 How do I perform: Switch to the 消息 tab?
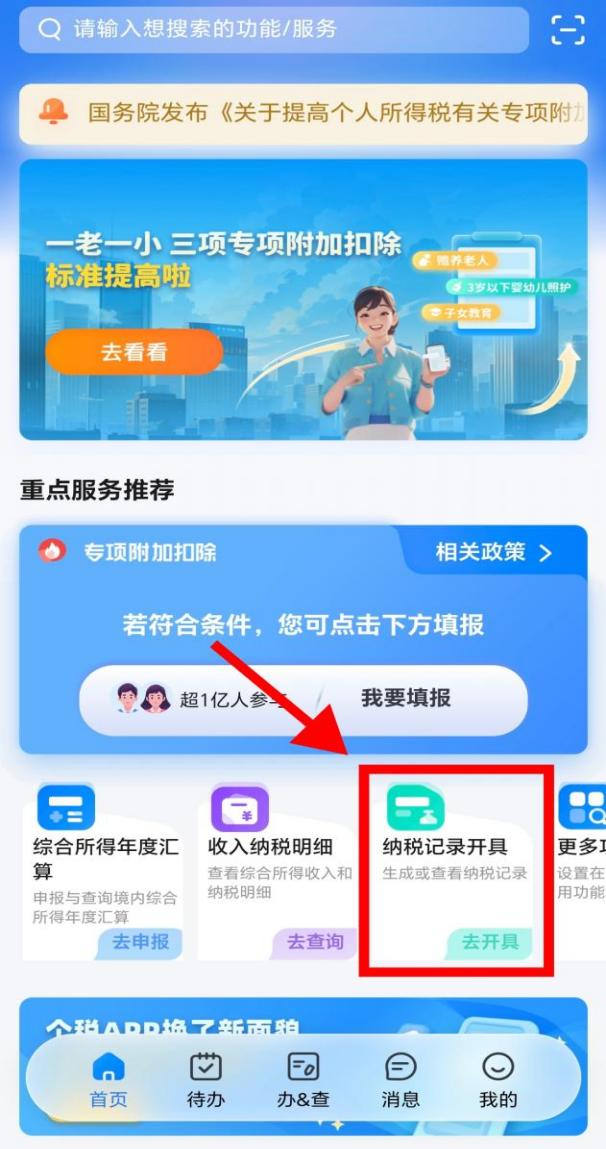[400, 1080]
